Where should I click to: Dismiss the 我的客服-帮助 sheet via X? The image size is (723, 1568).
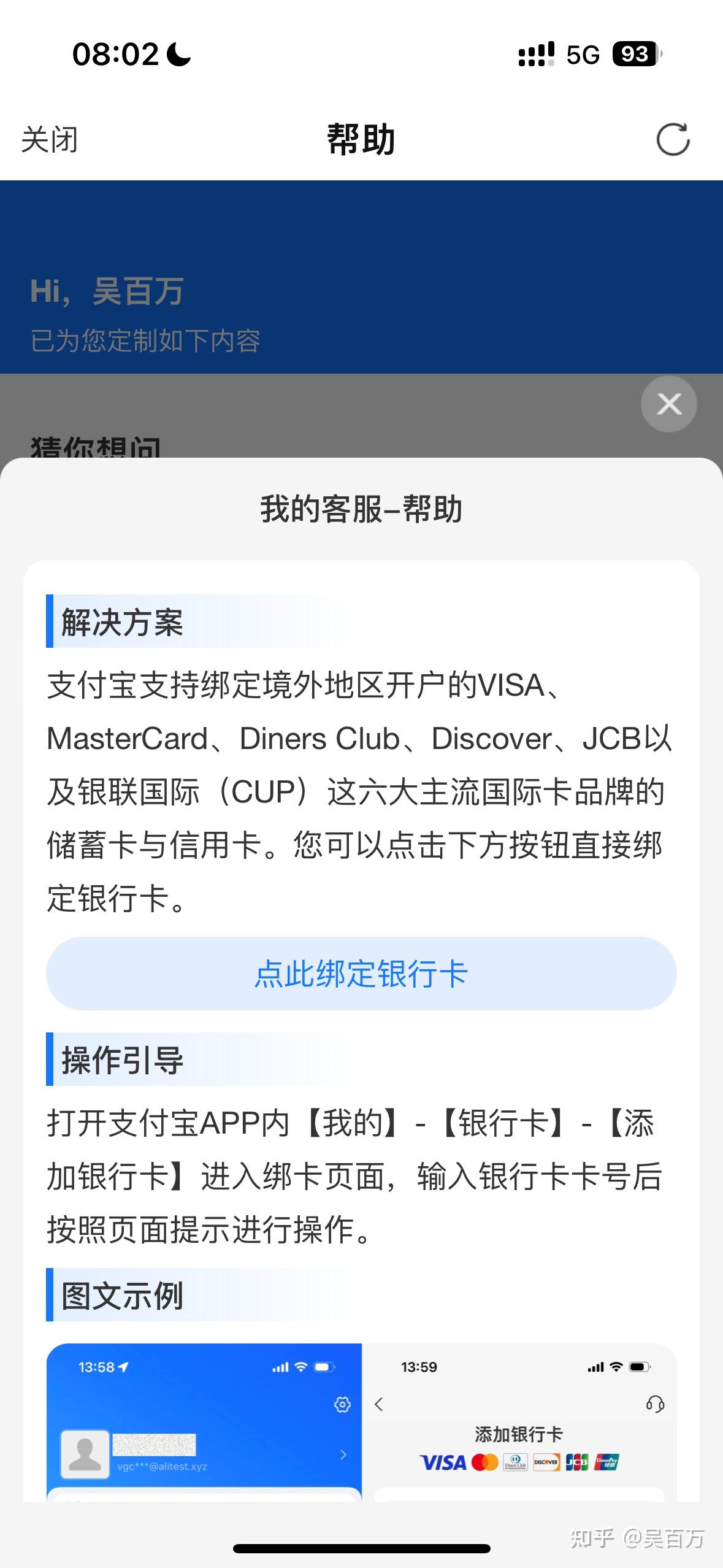tap(668, 404)
